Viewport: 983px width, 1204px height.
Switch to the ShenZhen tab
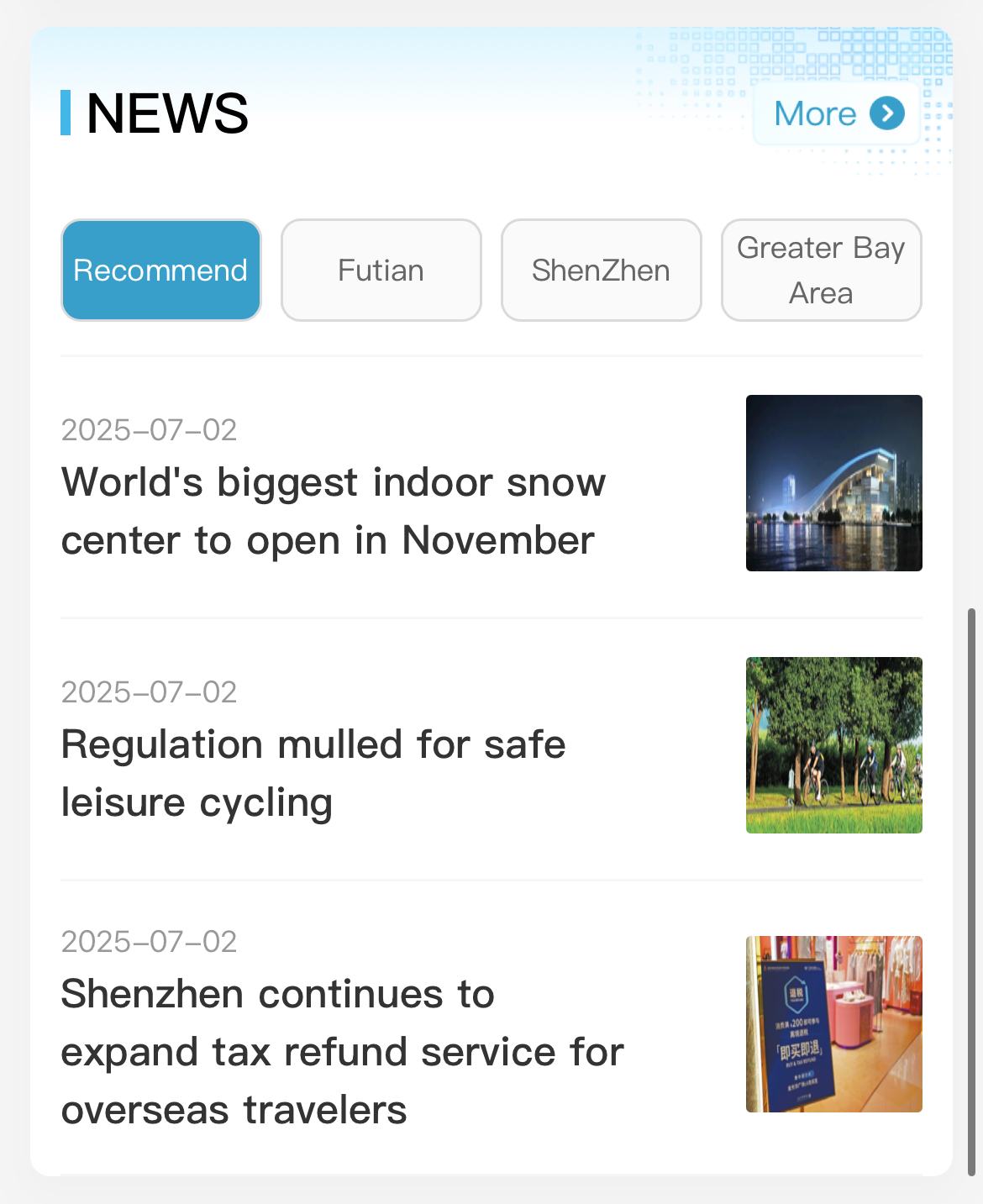click(x=601, y=271)
